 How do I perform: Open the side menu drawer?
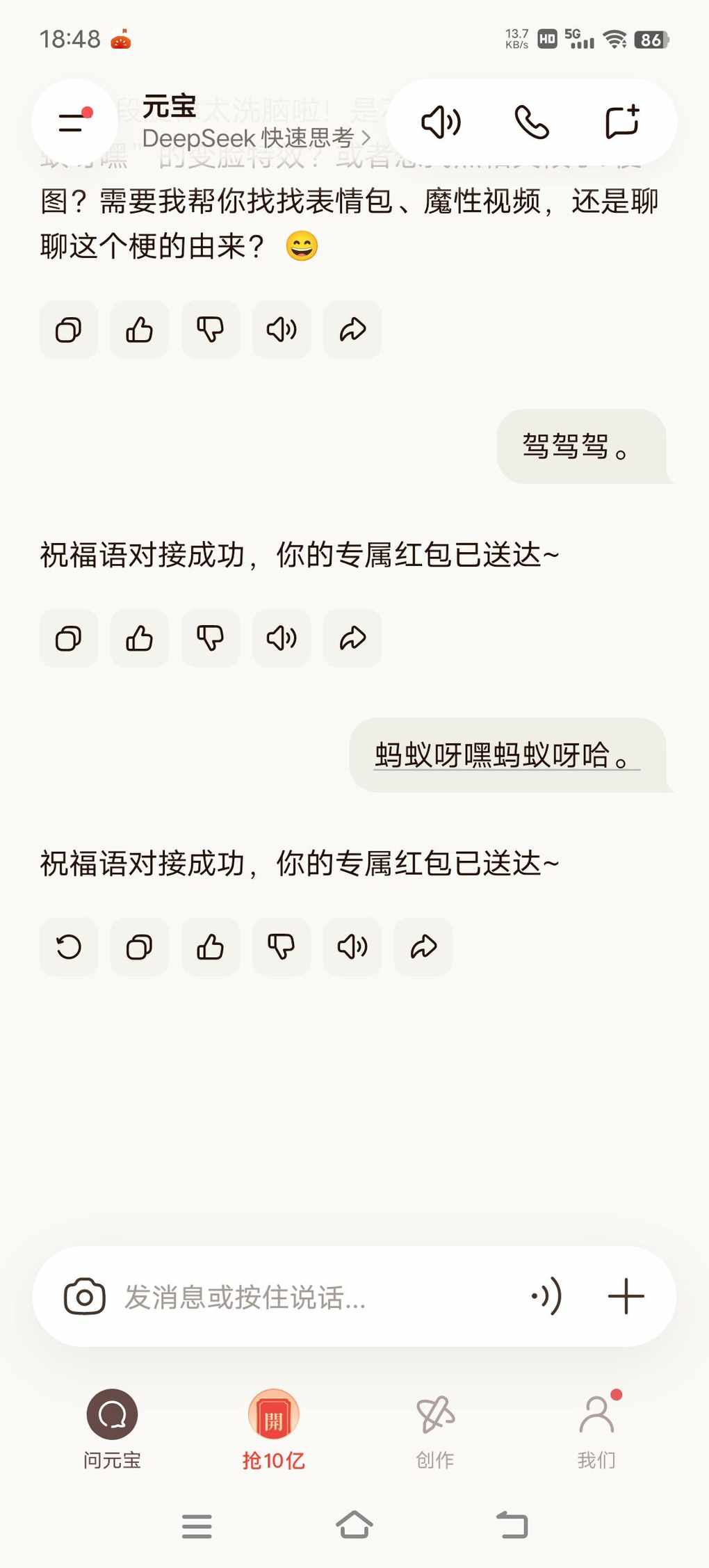pyautogui.click(x=74, y=122)
